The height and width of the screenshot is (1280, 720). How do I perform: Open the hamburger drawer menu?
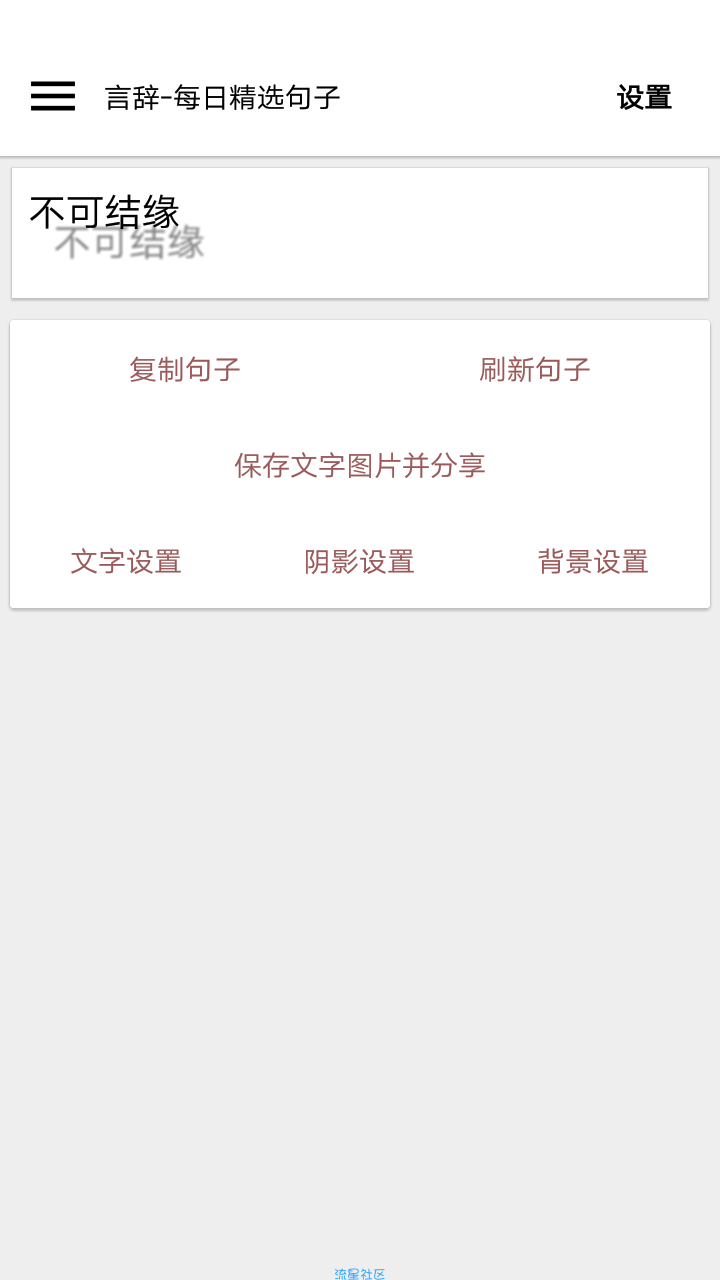53,96
